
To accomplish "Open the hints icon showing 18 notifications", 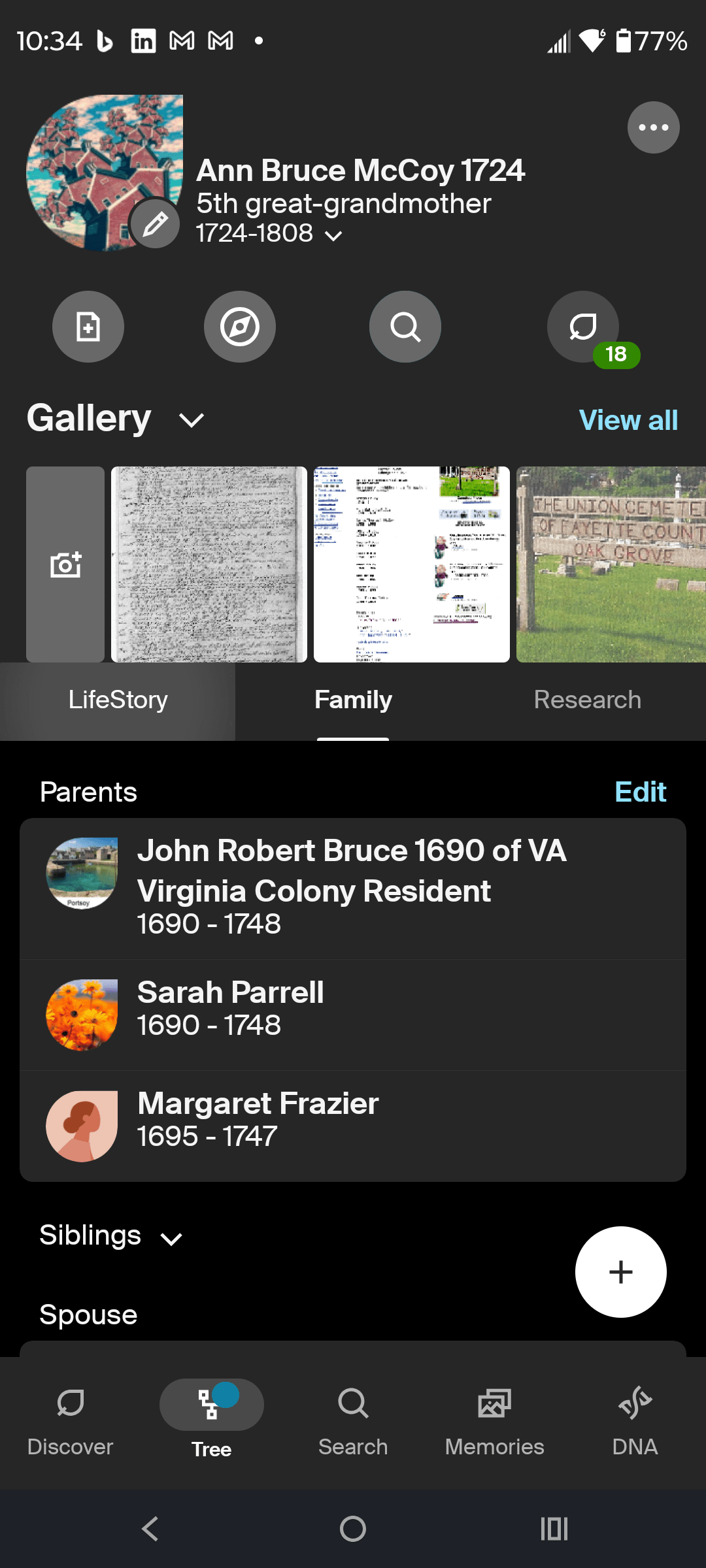I will [x=583, y=327].
